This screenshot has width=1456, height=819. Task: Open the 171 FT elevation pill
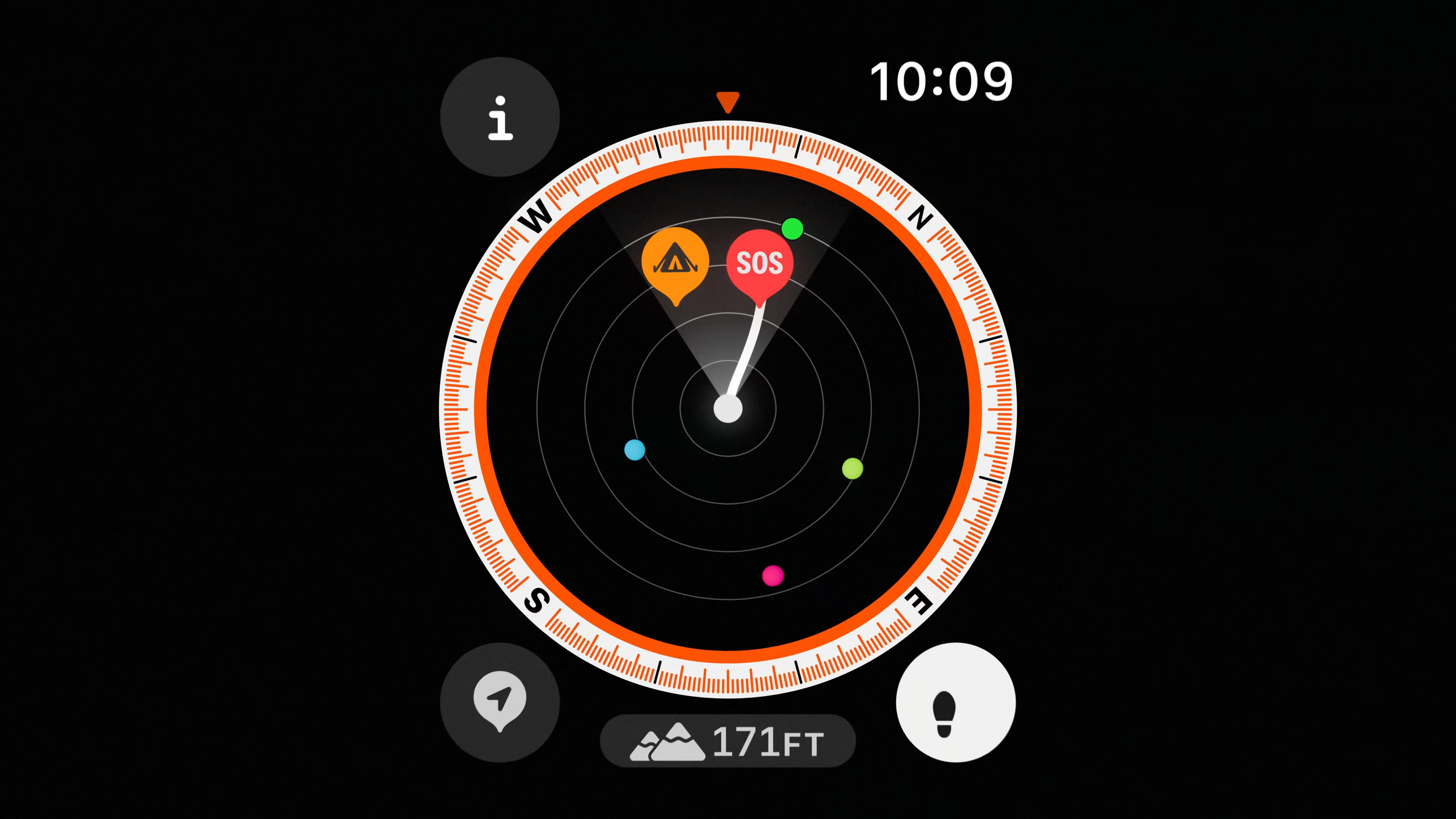[728, 741]
